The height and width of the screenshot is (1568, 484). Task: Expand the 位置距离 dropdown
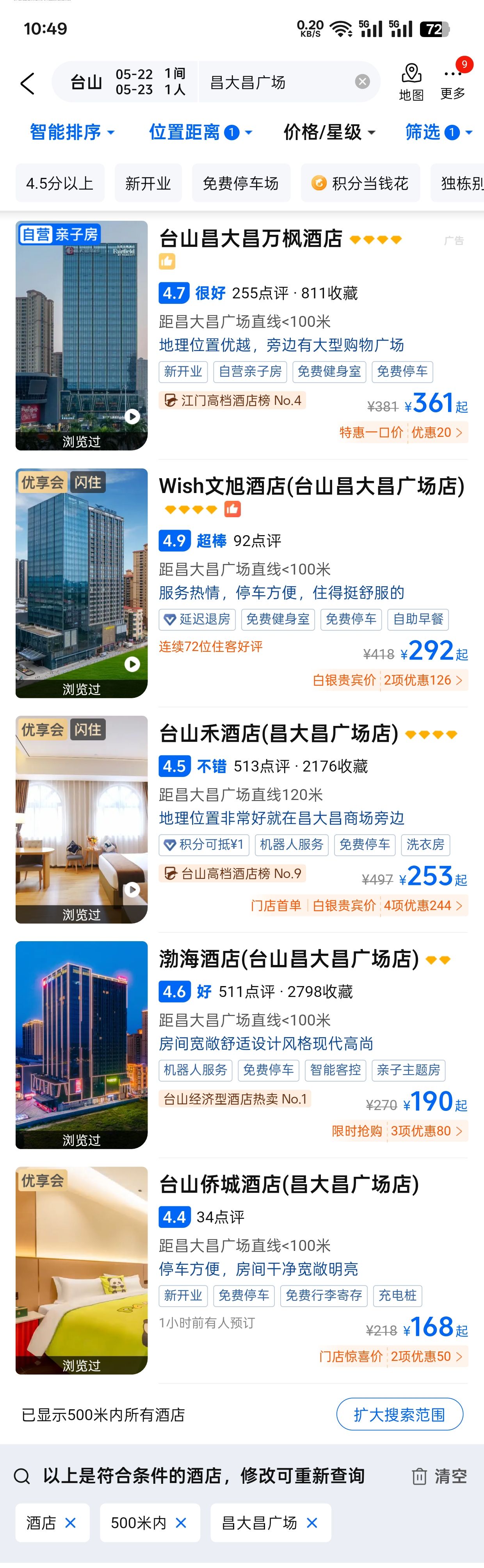[x=200, y=132]
